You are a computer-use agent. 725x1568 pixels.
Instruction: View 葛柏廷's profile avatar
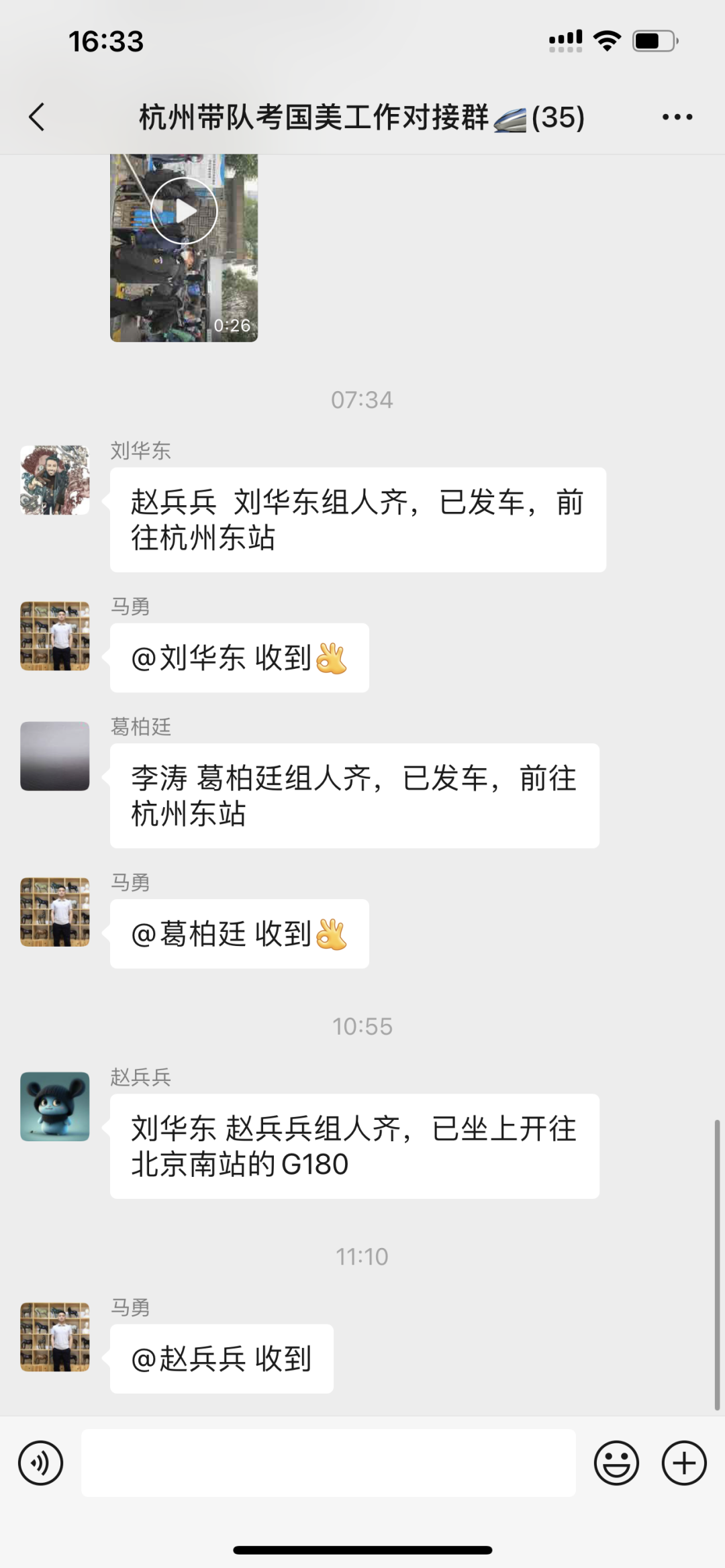coord(55,756)
